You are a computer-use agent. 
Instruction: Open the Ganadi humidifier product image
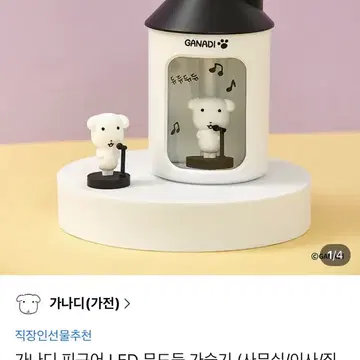[x=180, y=137]
